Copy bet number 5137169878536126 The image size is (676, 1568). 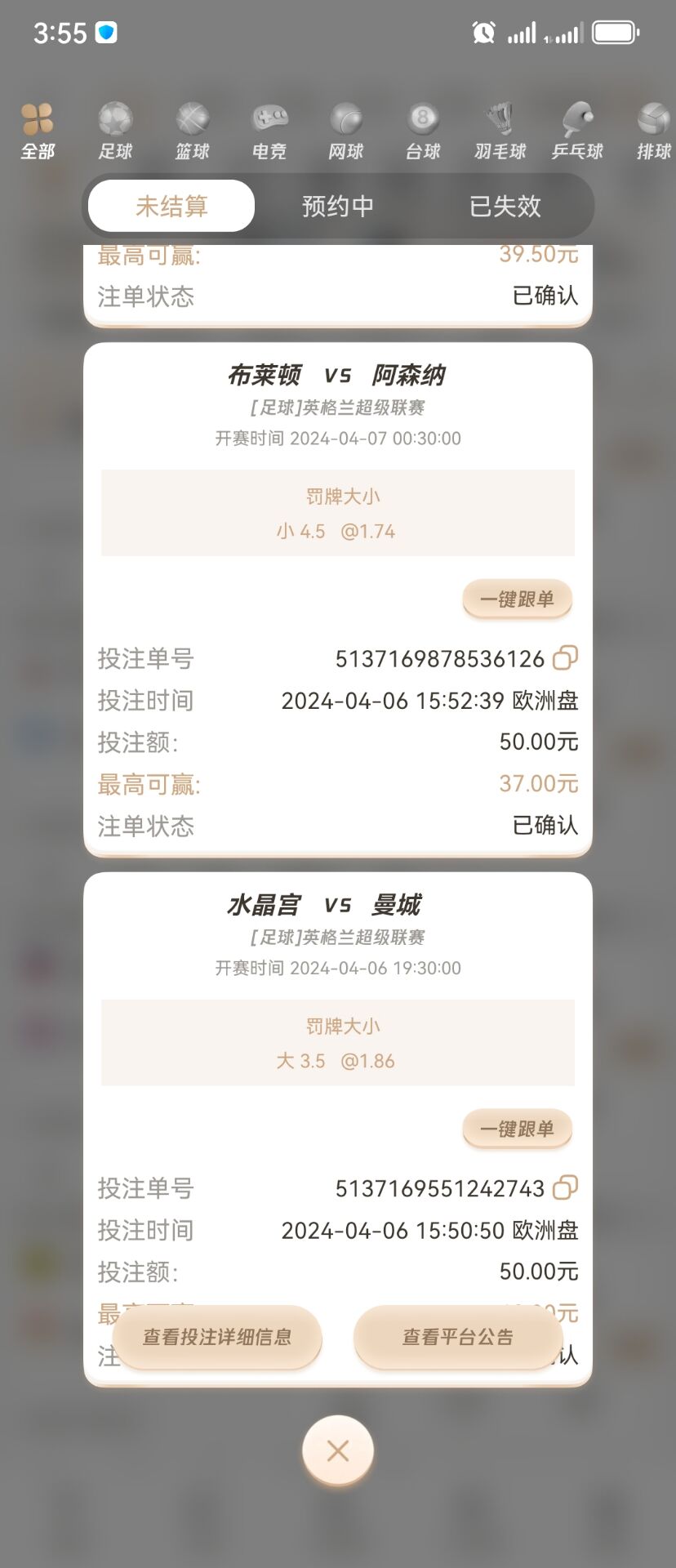click(565, 658)
